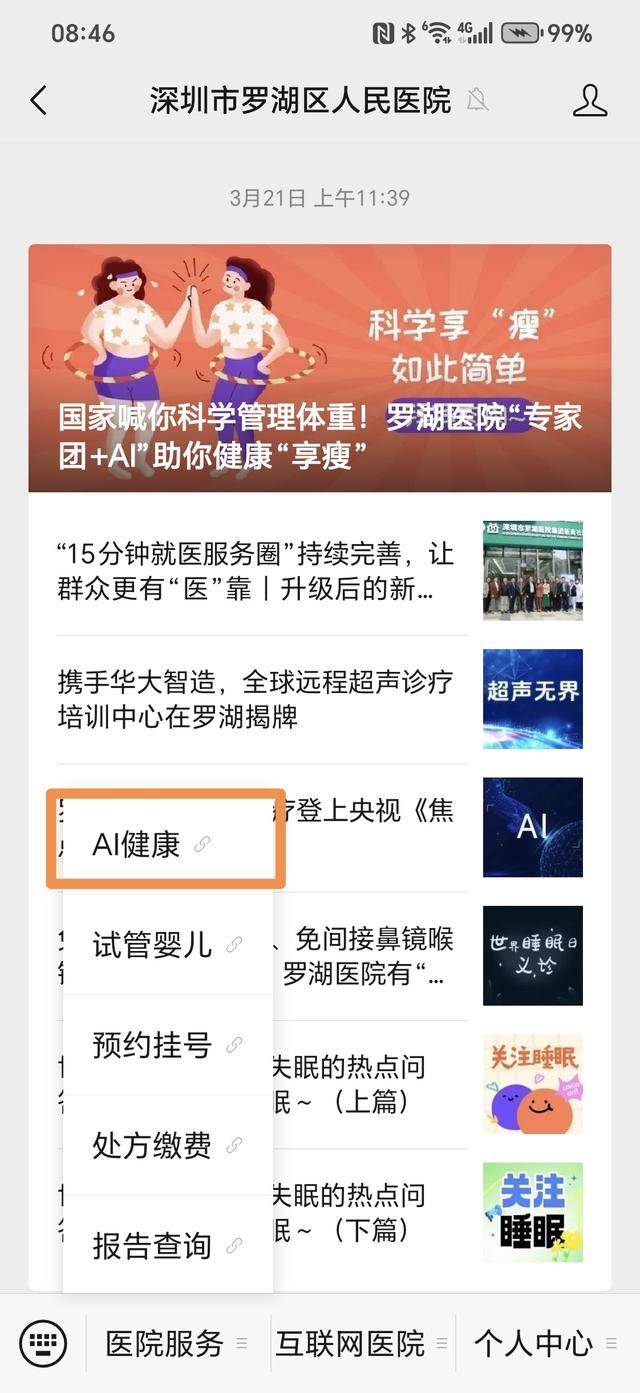640x1393 pixels.
Task: Open the 世界睡眠日义诊 thumbnail article
Action: coord(532,955)
